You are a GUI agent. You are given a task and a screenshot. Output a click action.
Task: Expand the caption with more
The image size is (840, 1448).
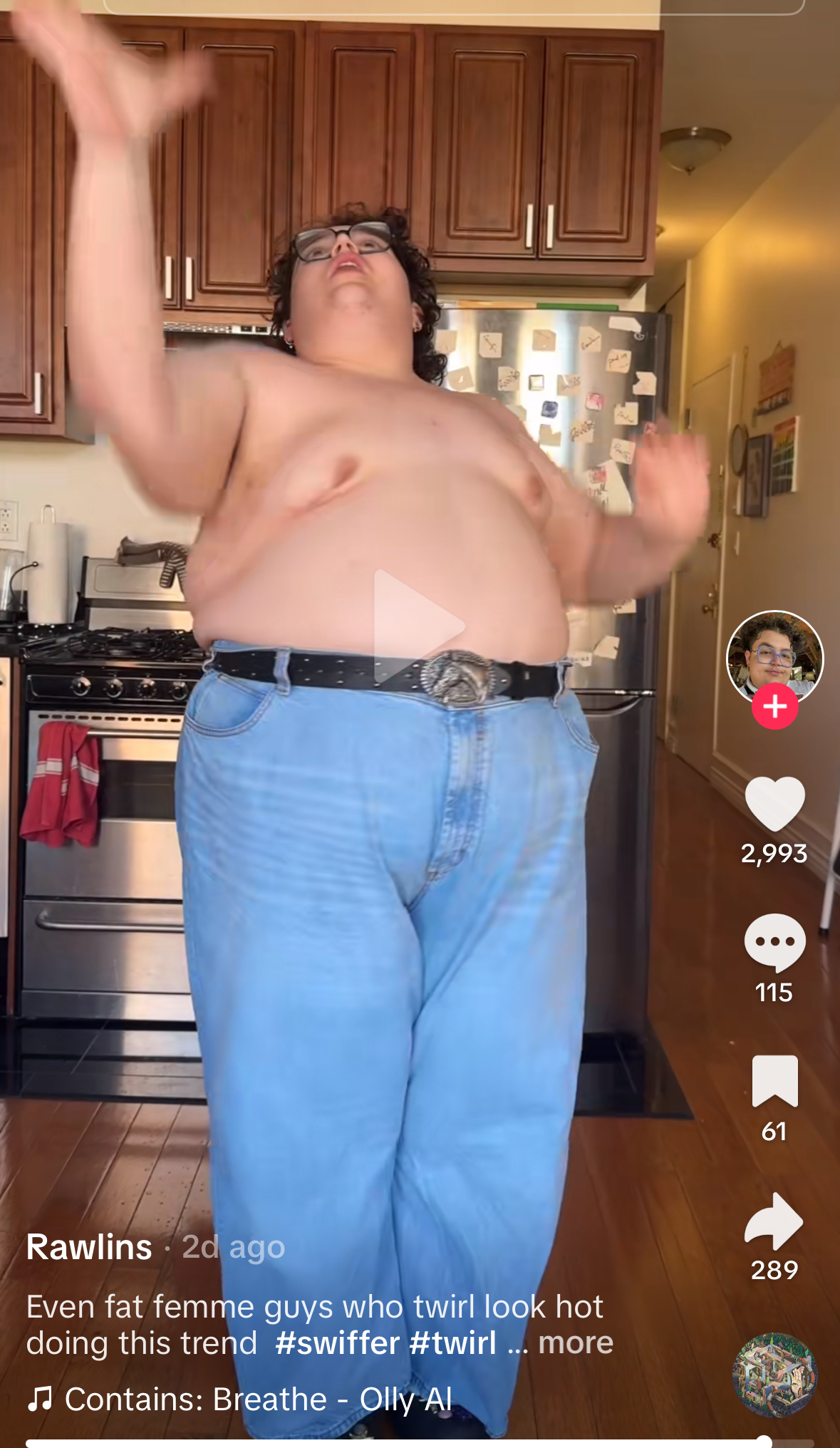576,1343
